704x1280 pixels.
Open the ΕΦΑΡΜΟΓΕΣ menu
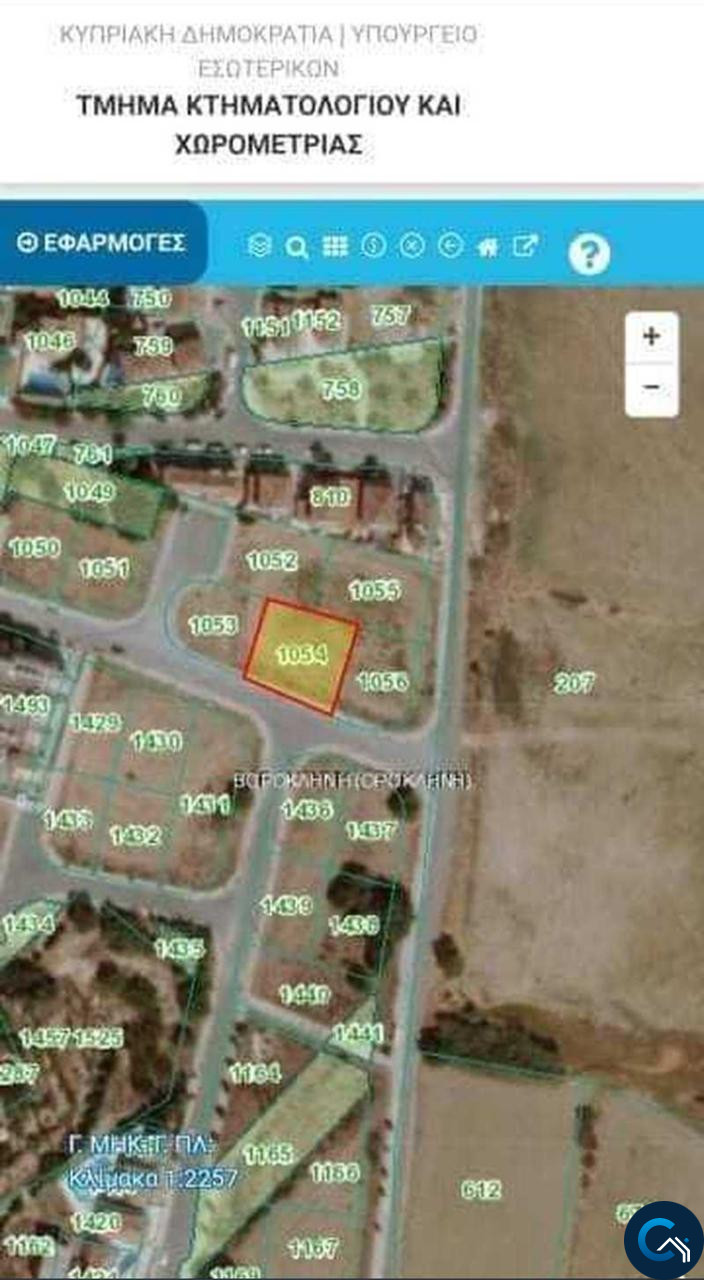tap(103, 243)
